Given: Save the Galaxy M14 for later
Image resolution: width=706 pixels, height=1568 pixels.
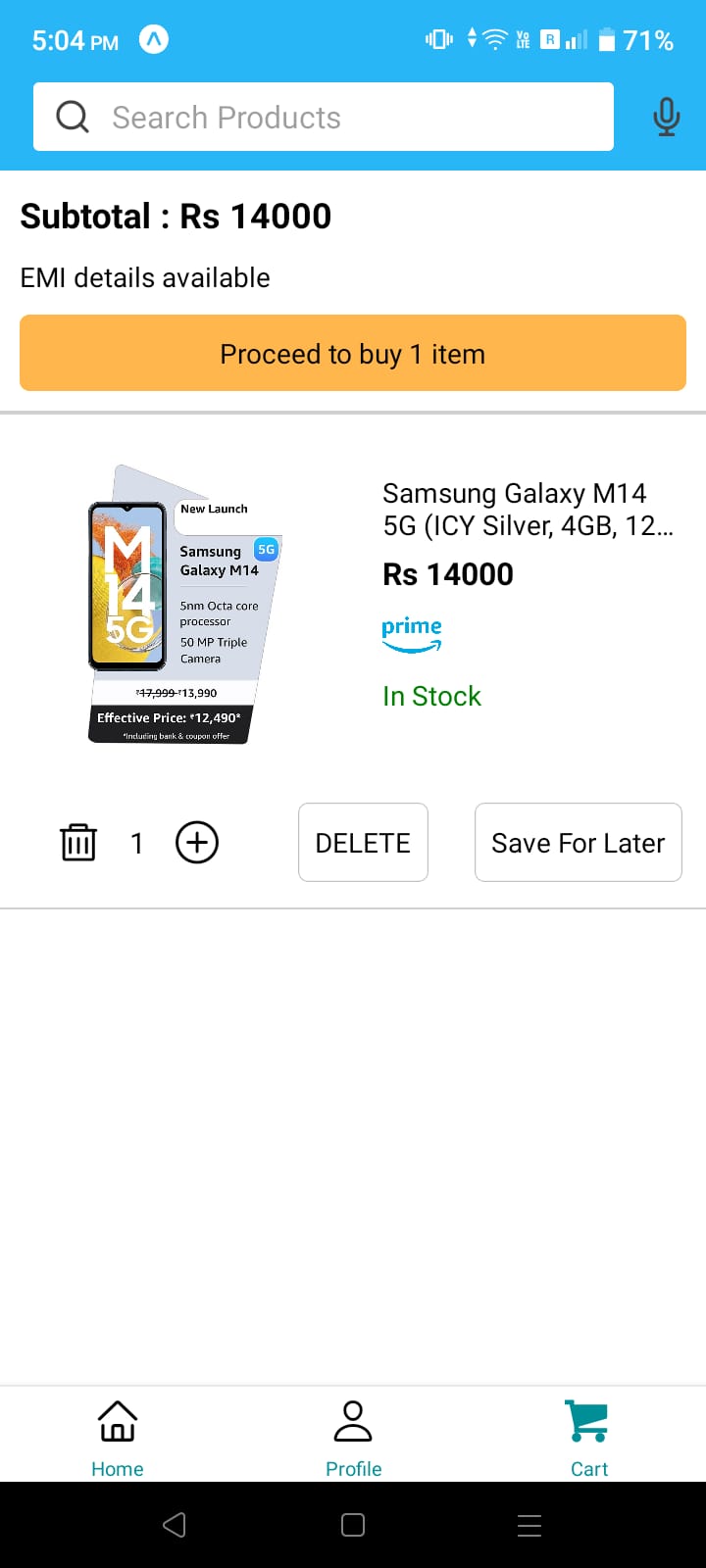Looking at the screenshot, I should click(x=579, y=843).
